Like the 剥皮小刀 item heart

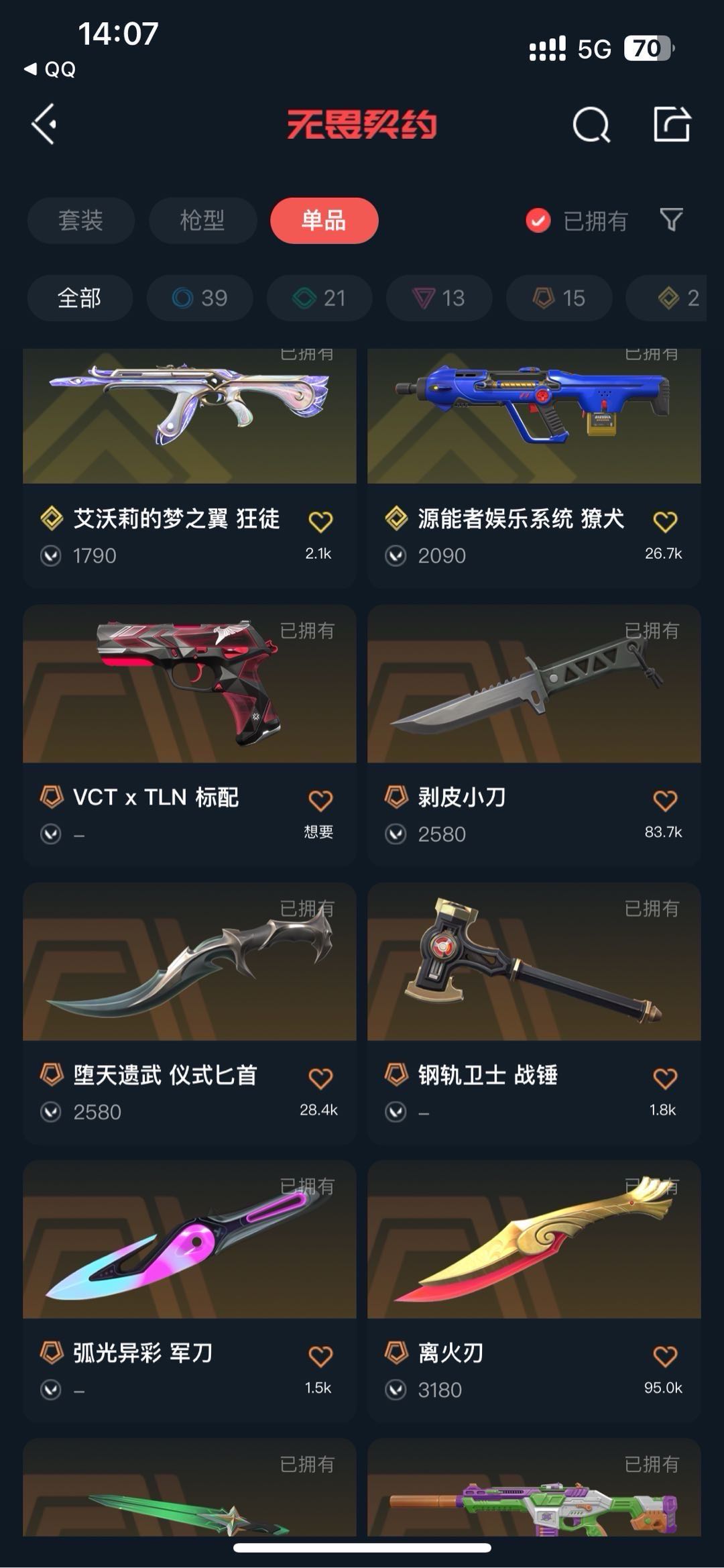click(664, 800)
